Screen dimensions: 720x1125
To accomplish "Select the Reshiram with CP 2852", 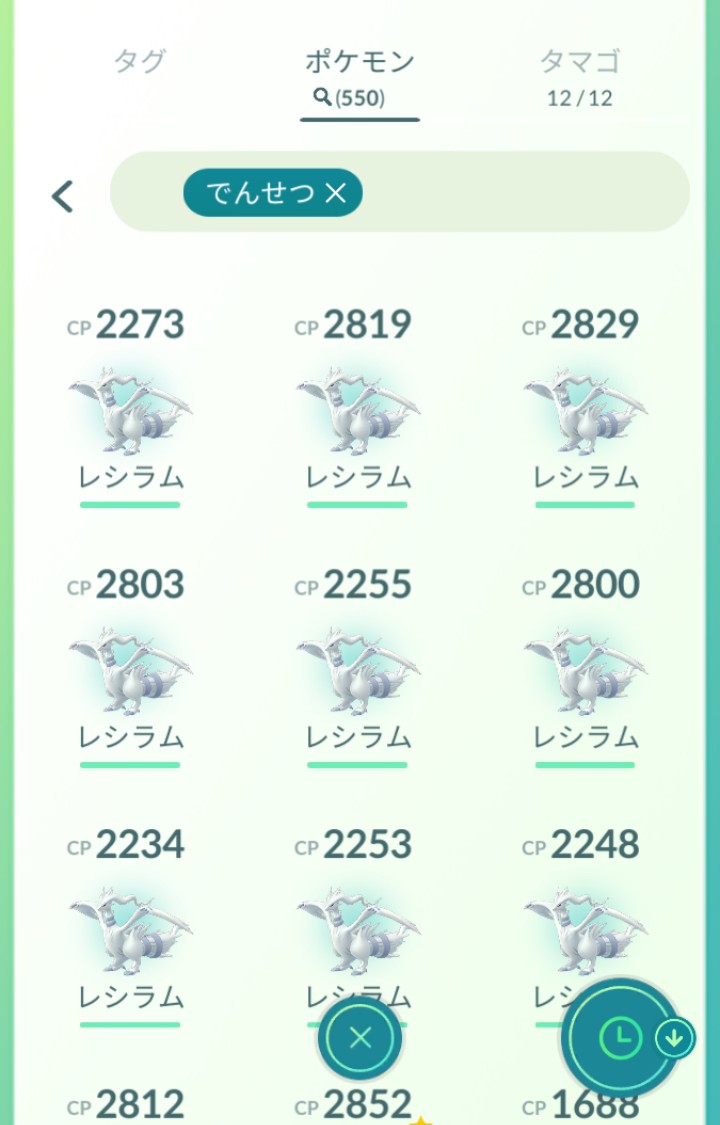I will tap(358, 1105).
